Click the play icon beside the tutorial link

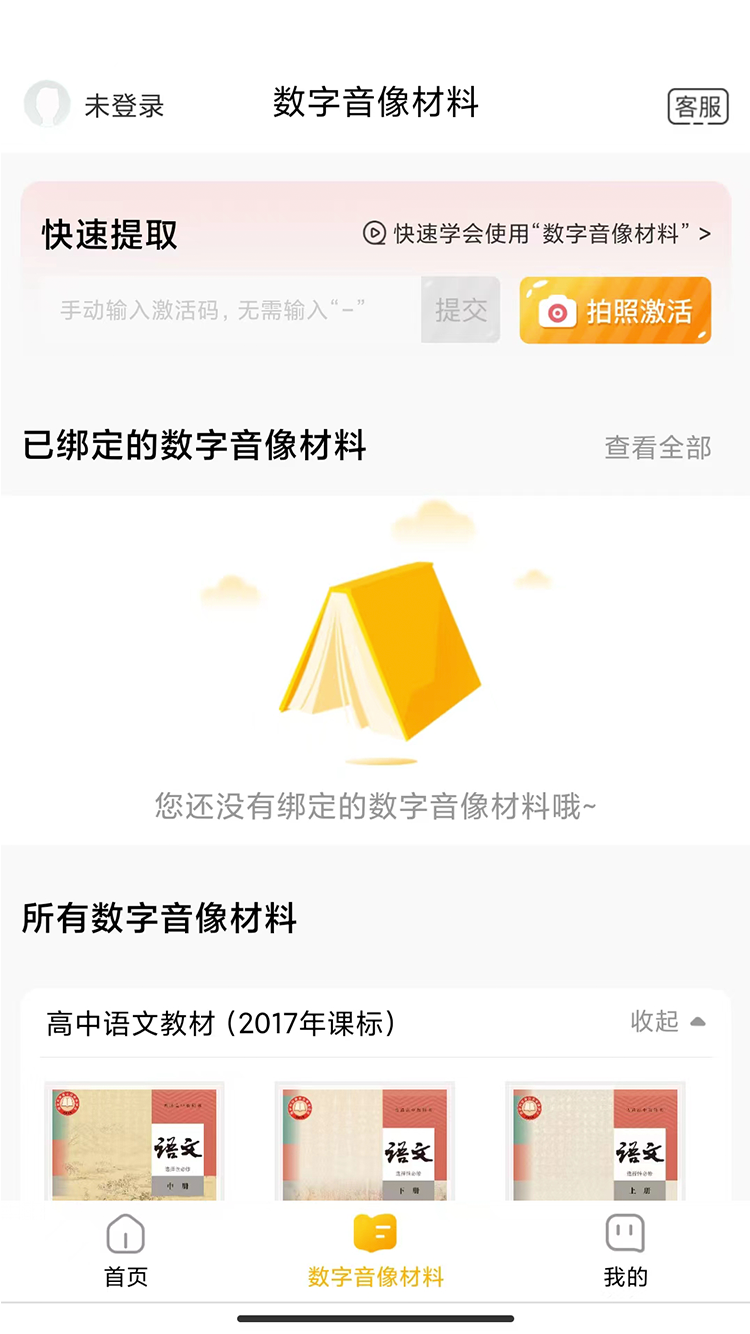click(374, 234)
